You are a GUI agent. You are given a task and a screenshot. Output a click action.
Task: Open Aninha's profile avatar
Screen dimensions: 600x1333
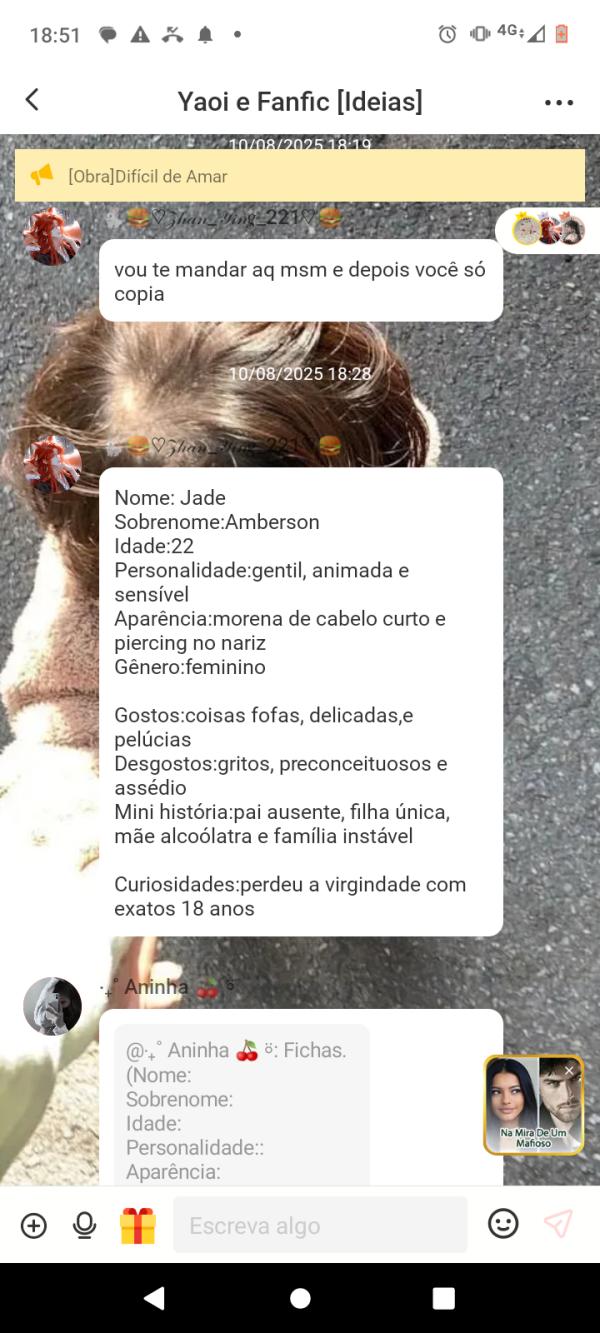pos(52,1005)
